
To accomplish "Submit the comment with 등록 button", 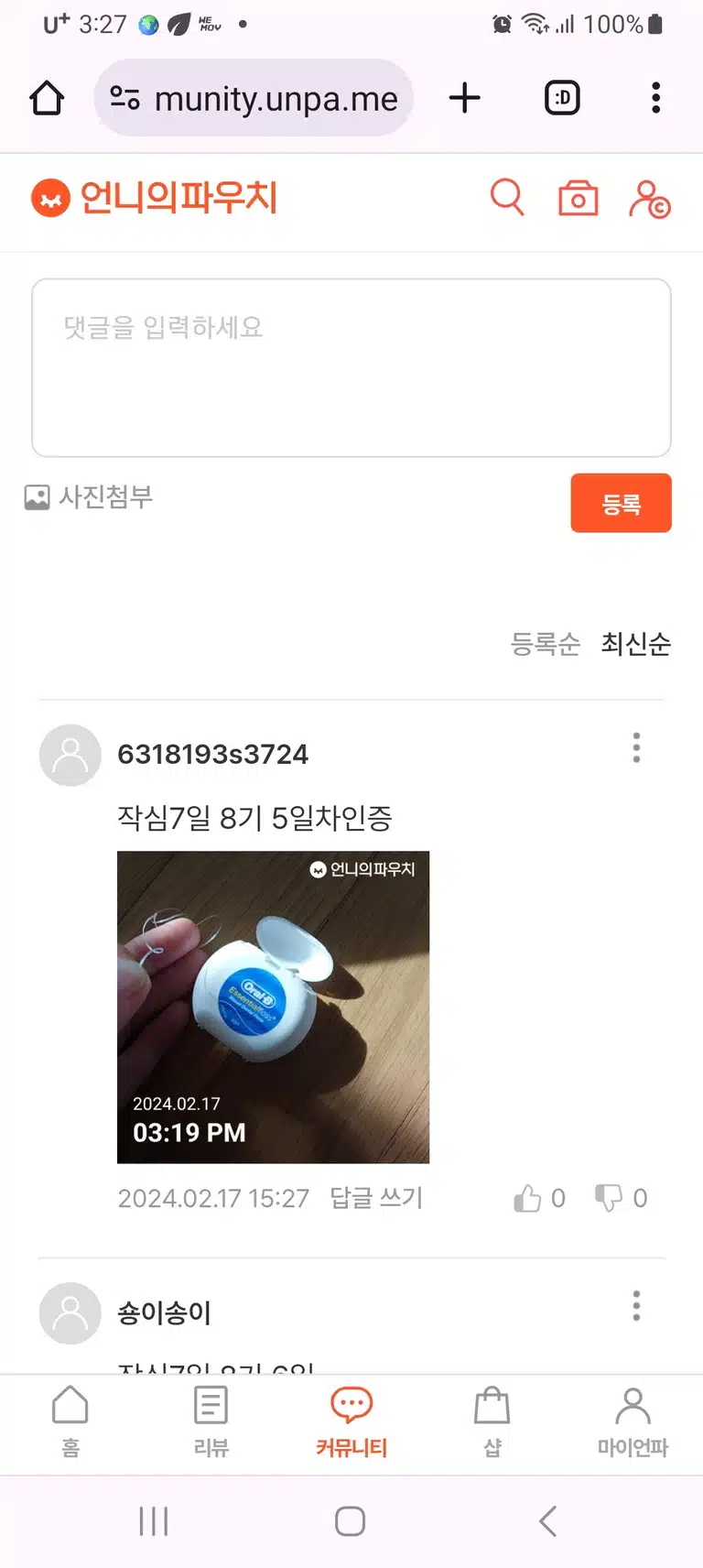I will tap(621, 503).
